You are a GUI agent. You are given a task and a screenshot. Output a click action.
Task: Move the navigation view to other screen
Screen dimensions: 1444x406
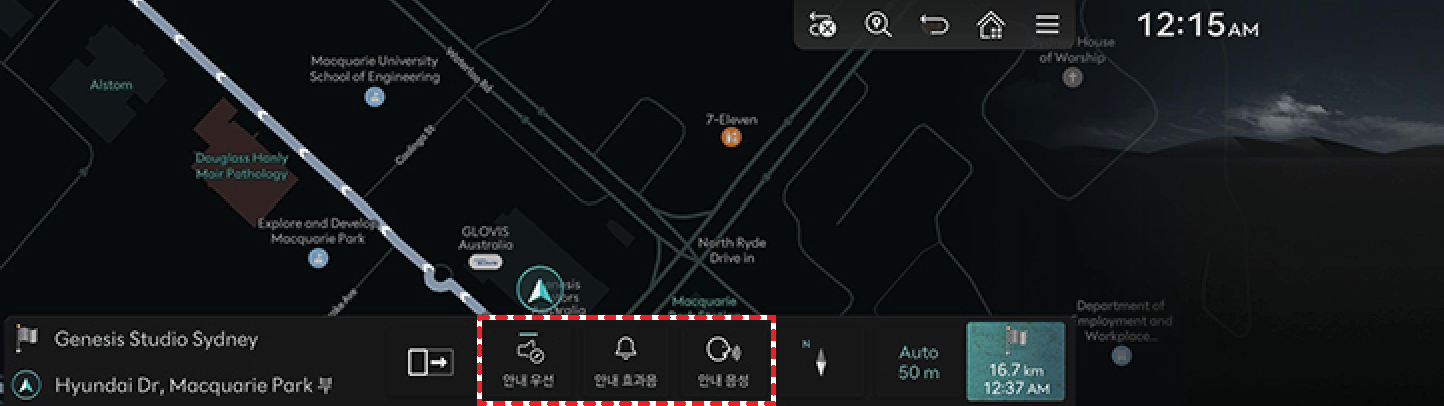[430, 362]
